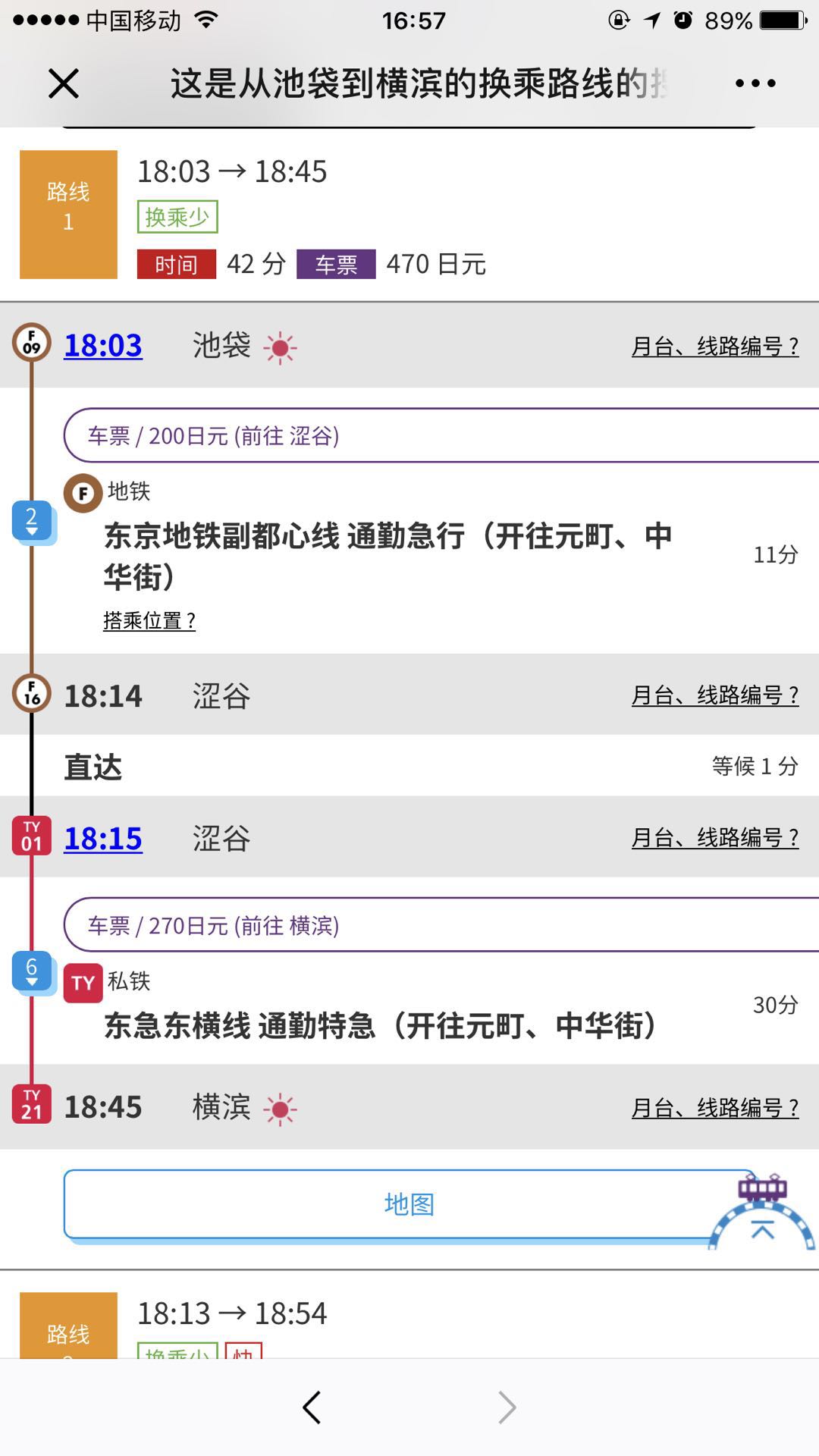
Task: Check platform info for 涩谷 arriving 18:14
Action: [x=714, y=695]
